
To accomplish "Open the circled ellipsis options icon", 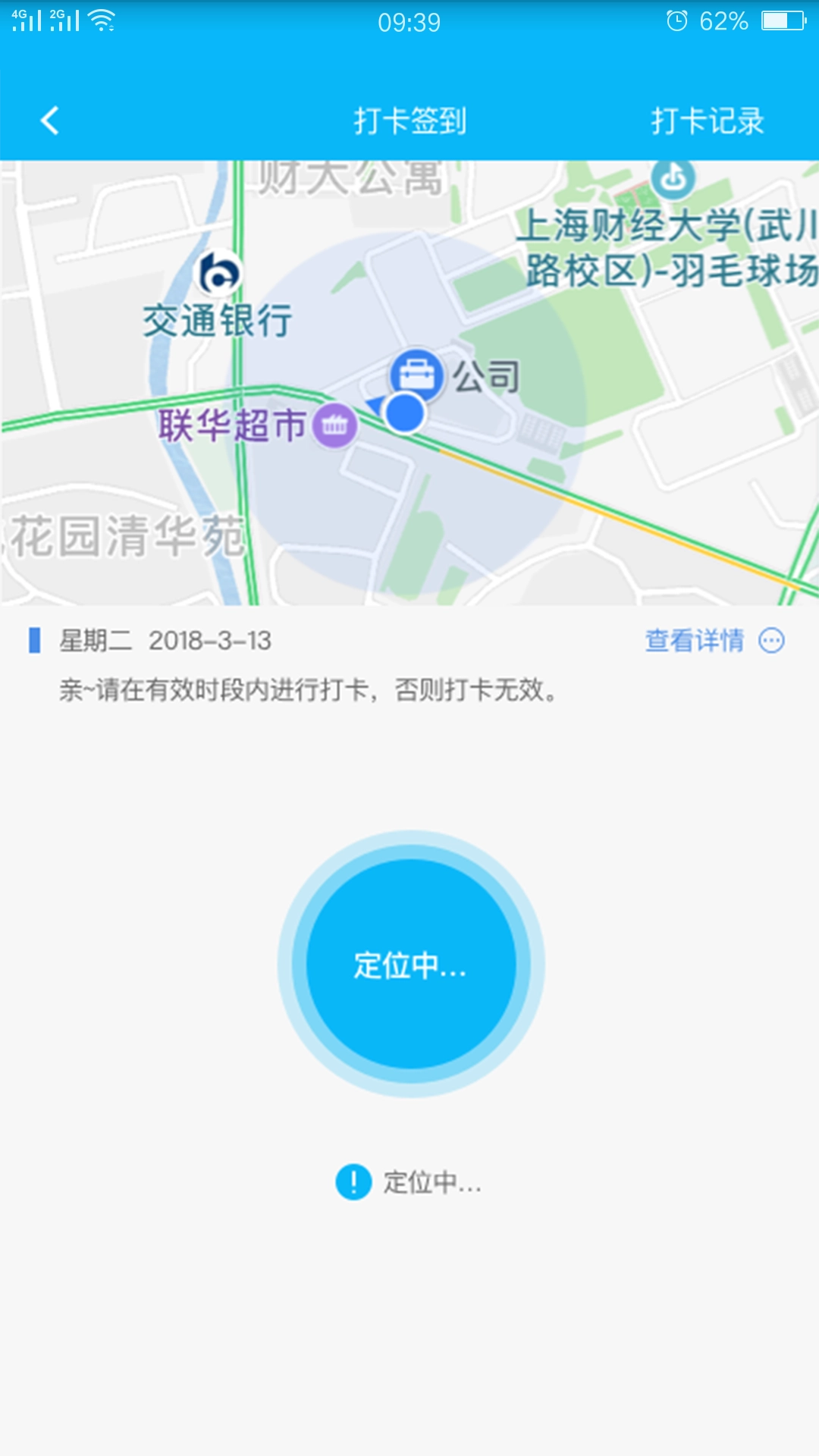I will [x=770, y=641].
